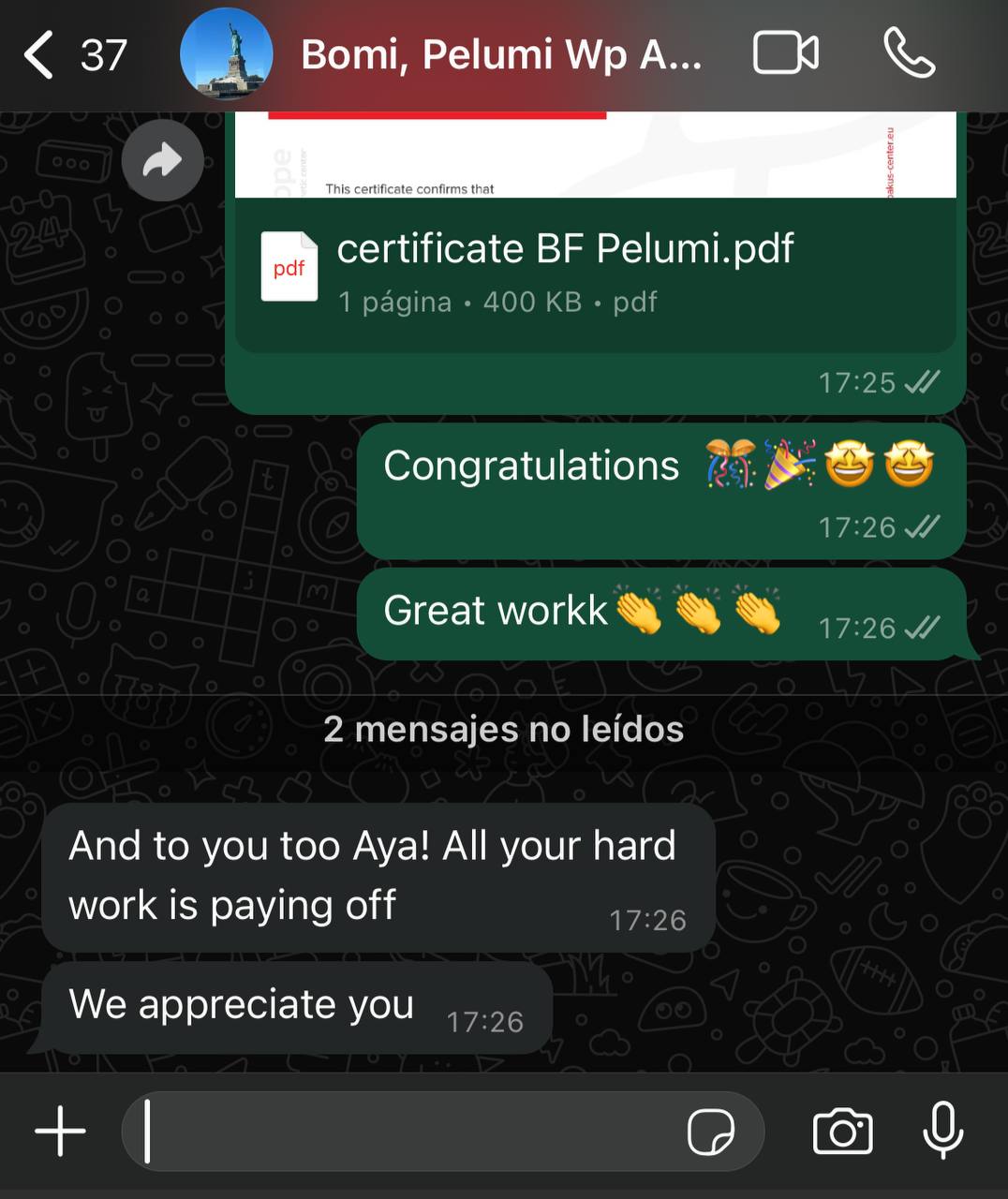Forward the certificate PDF message
The image size is (1008, 1199).
tap(162, 160)
